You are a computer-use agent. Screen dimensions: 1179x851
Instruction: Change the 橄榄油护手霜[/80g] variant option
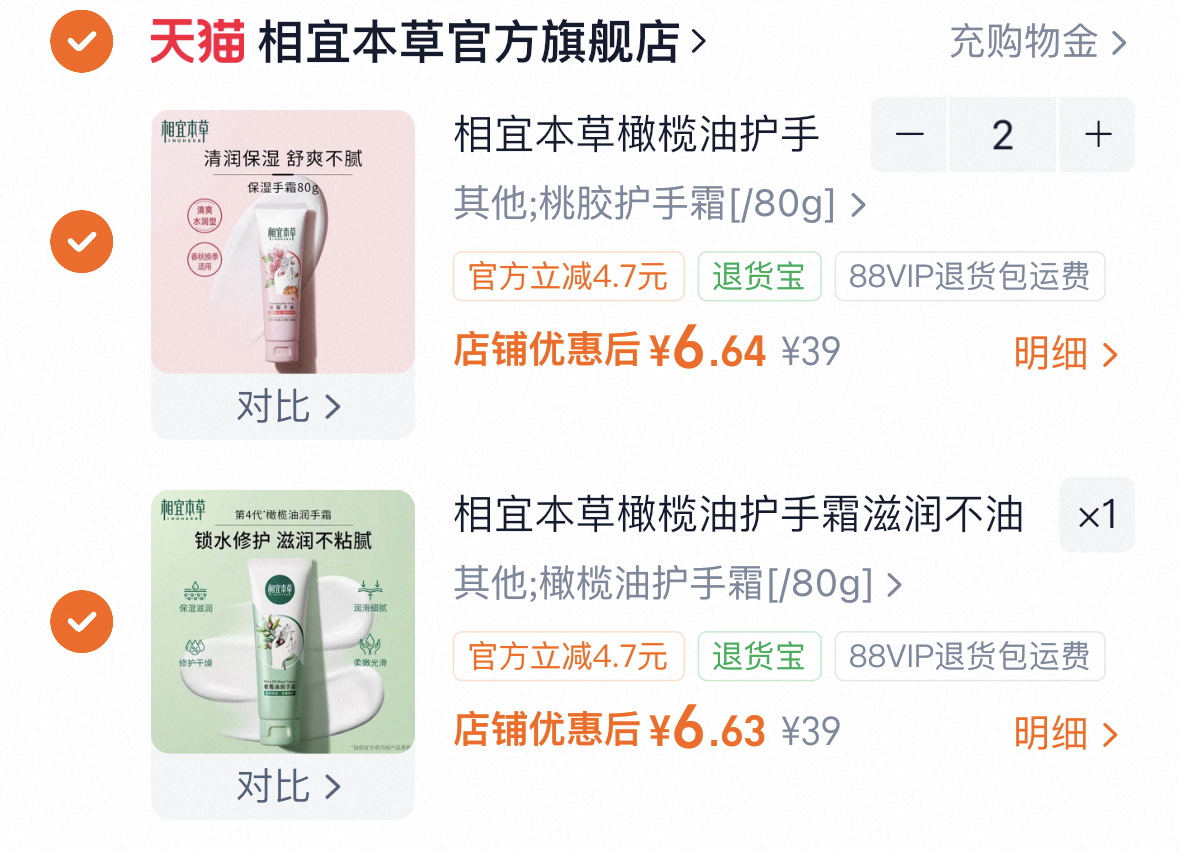pos(678,584)
